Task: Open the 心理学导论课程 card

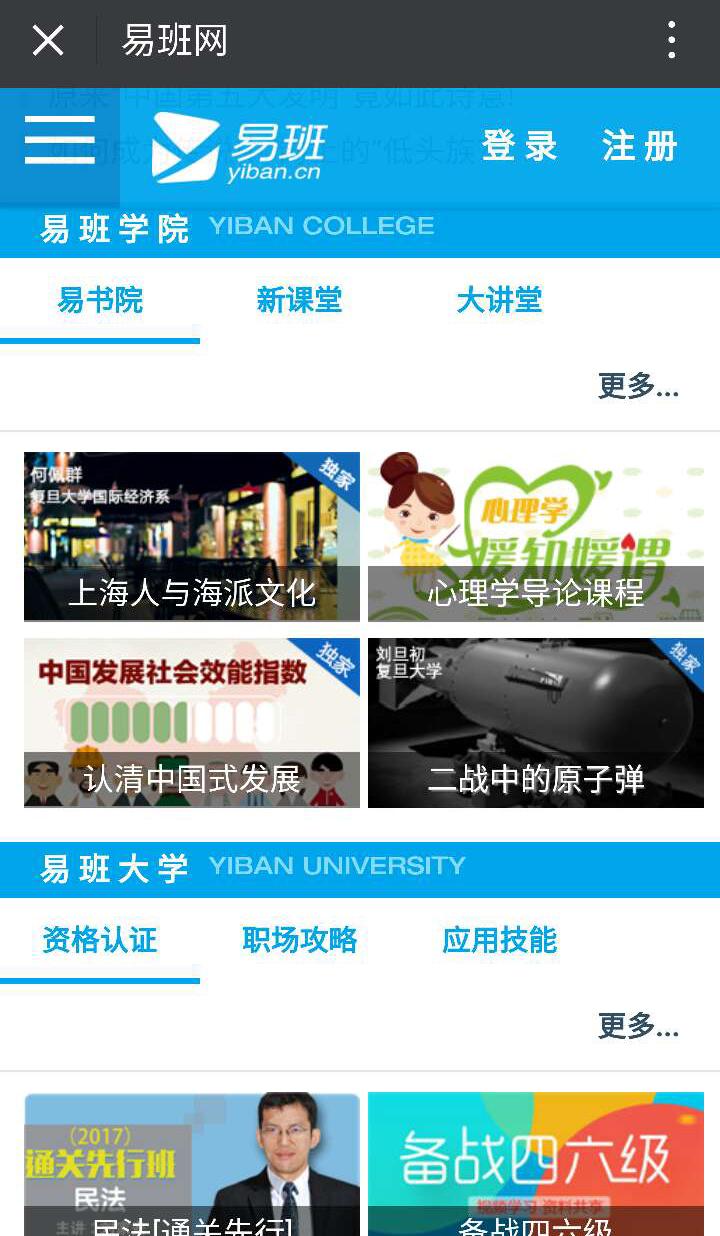Action: 536,537
